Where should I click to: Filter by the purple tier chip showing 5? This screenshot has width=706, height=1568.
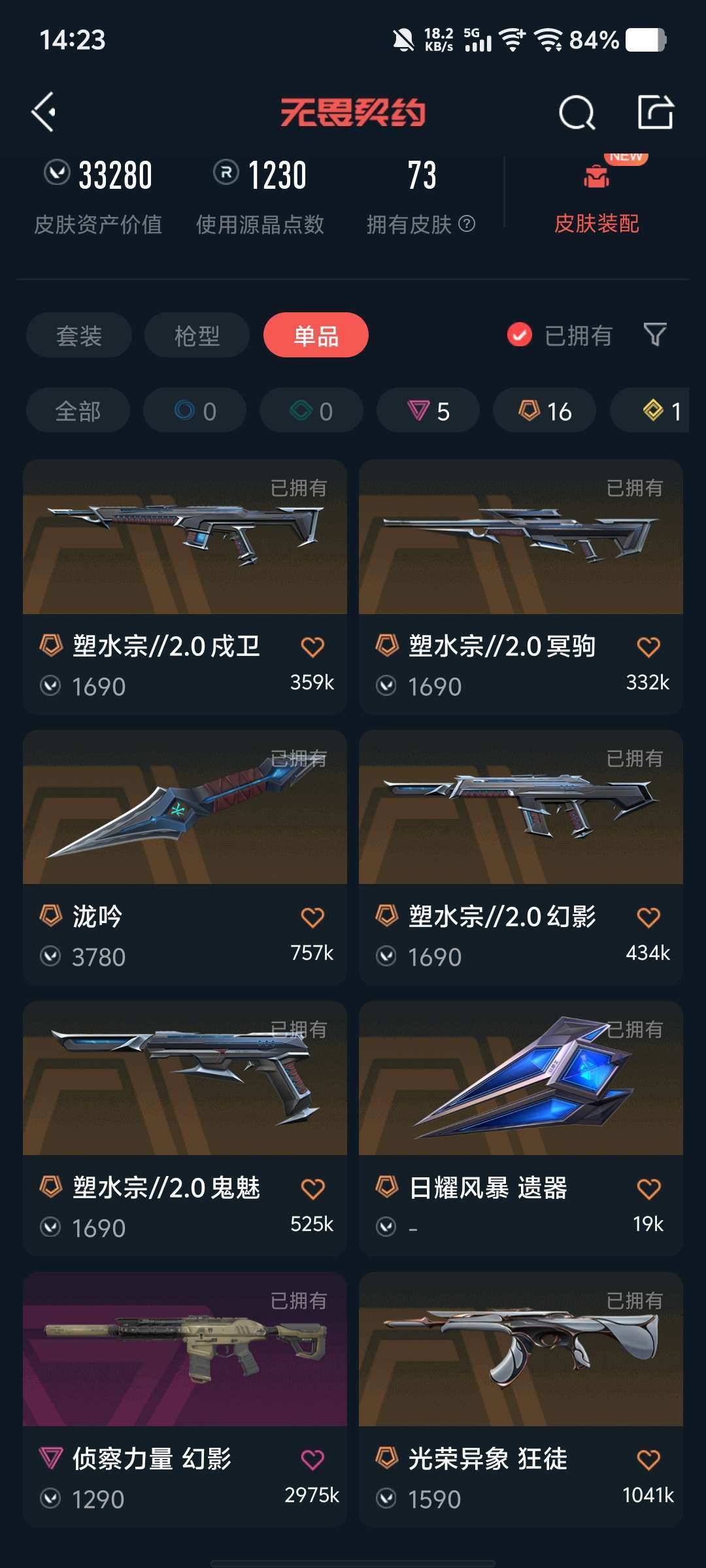point(428,410)
